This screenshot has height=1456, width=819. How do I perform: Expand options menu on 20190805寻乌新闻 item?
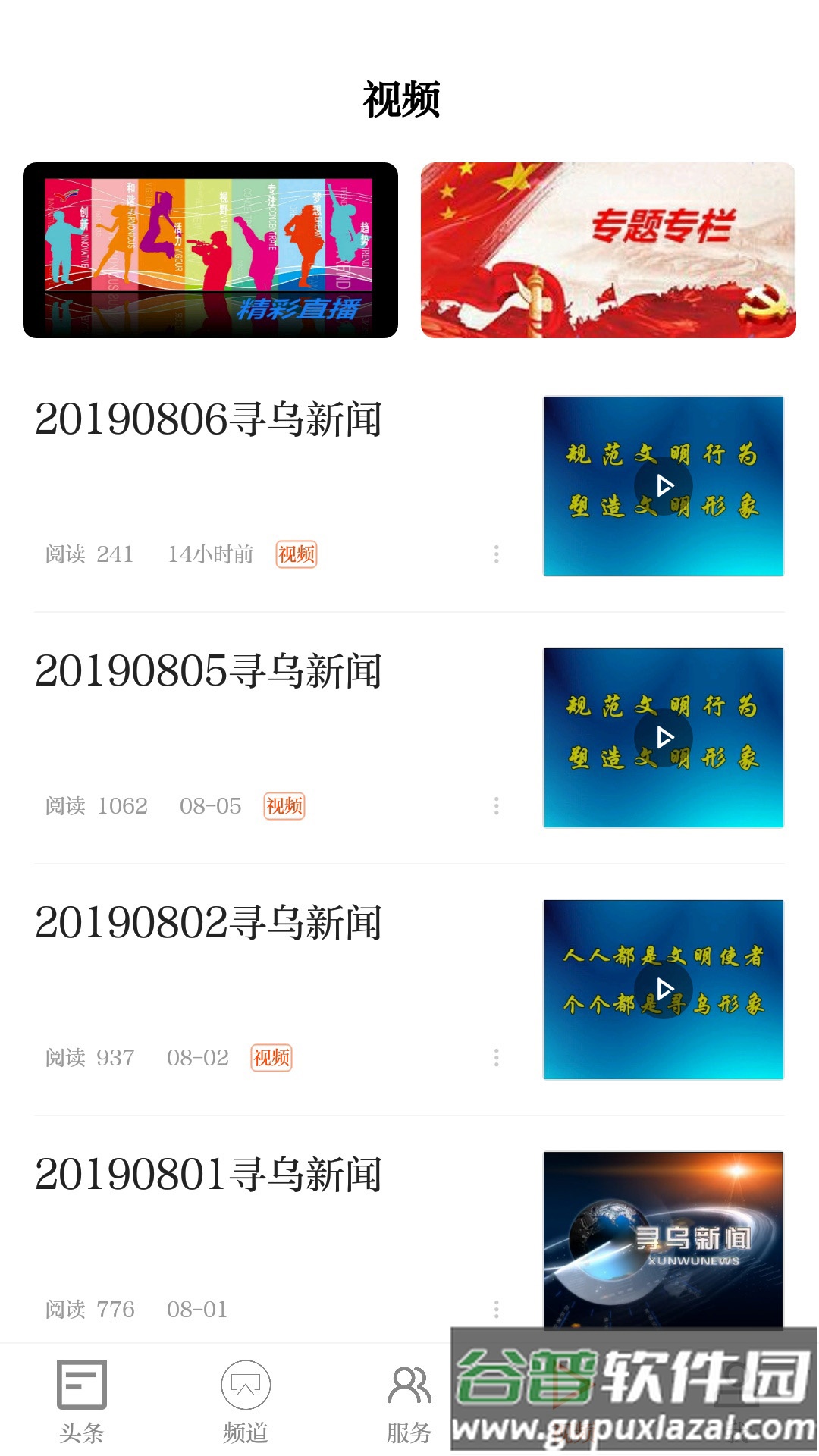[497, 806]
